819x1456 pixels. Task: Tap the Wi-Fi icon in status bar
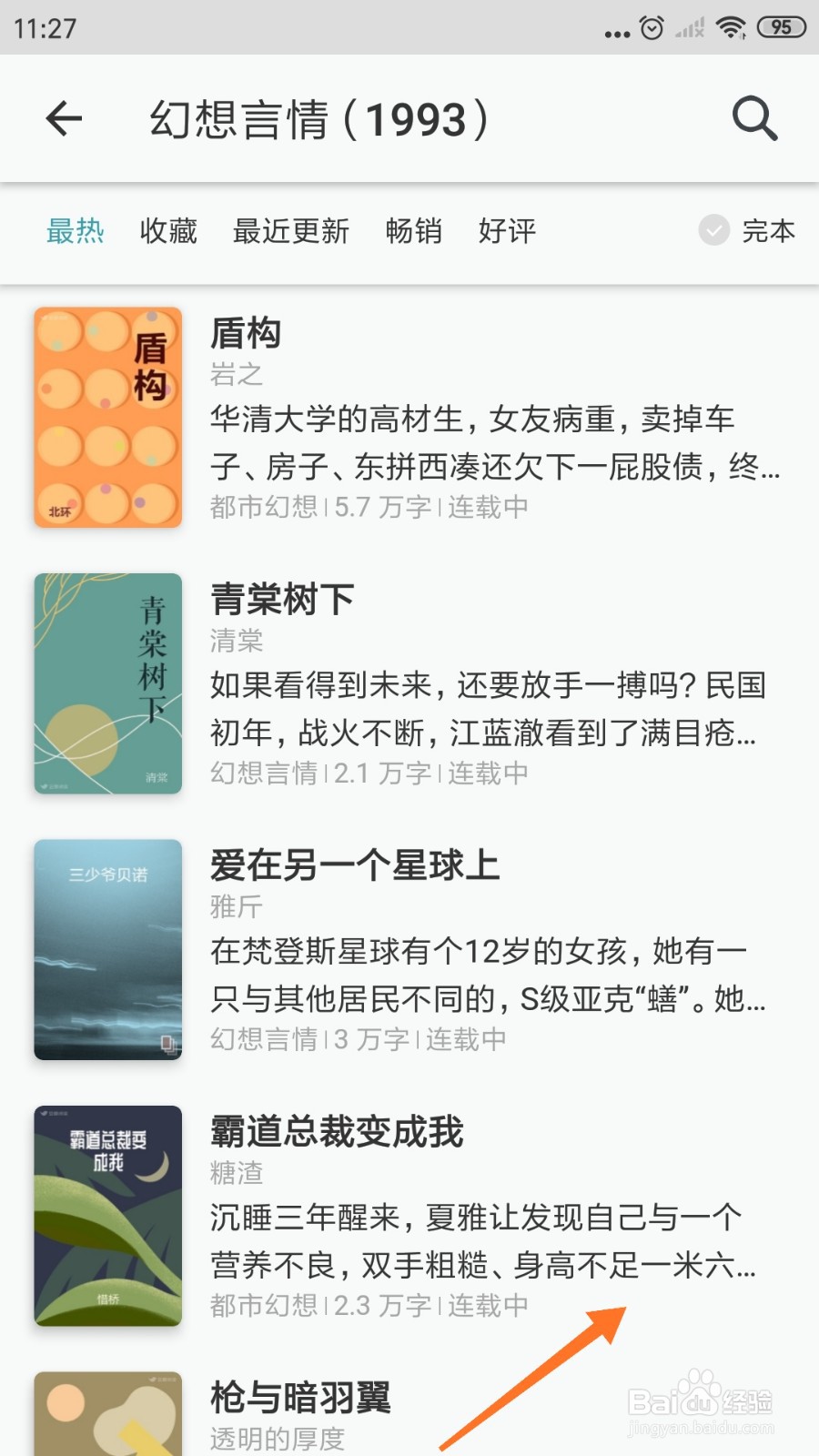pyautogui.click(x=728, y=27)
